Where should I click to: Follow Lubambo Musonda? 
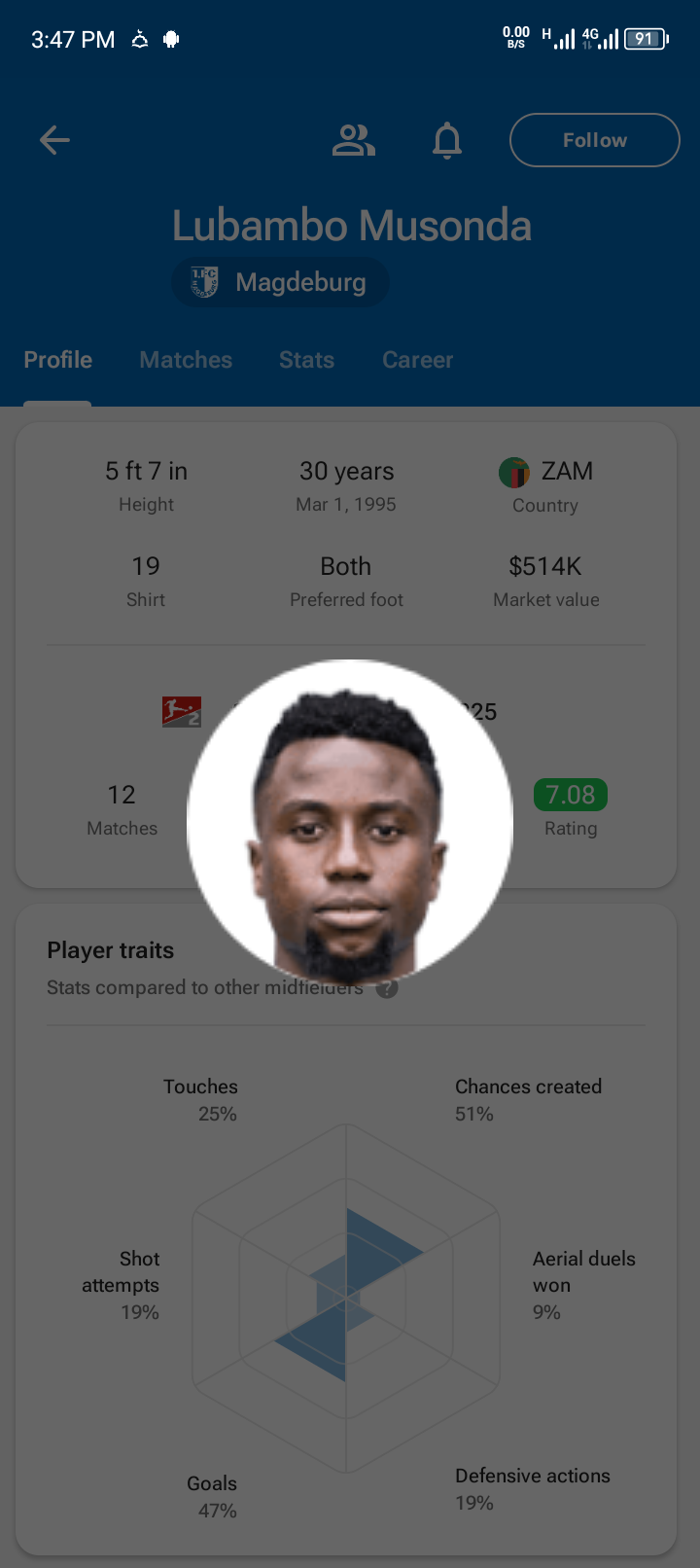click(594, 140)
